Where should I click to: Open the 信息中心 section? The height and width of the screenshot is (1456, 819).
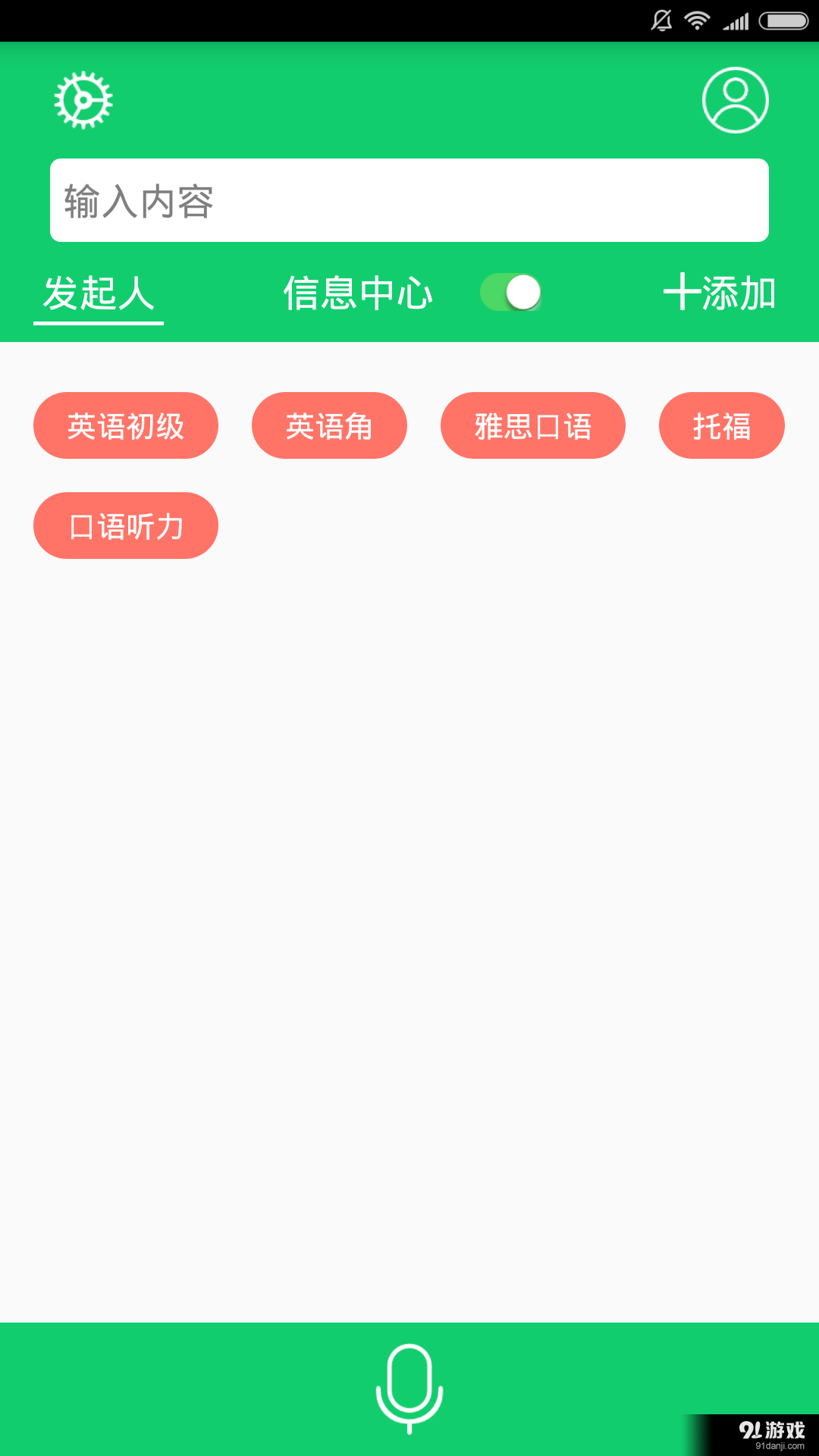[x=358, y=294]
